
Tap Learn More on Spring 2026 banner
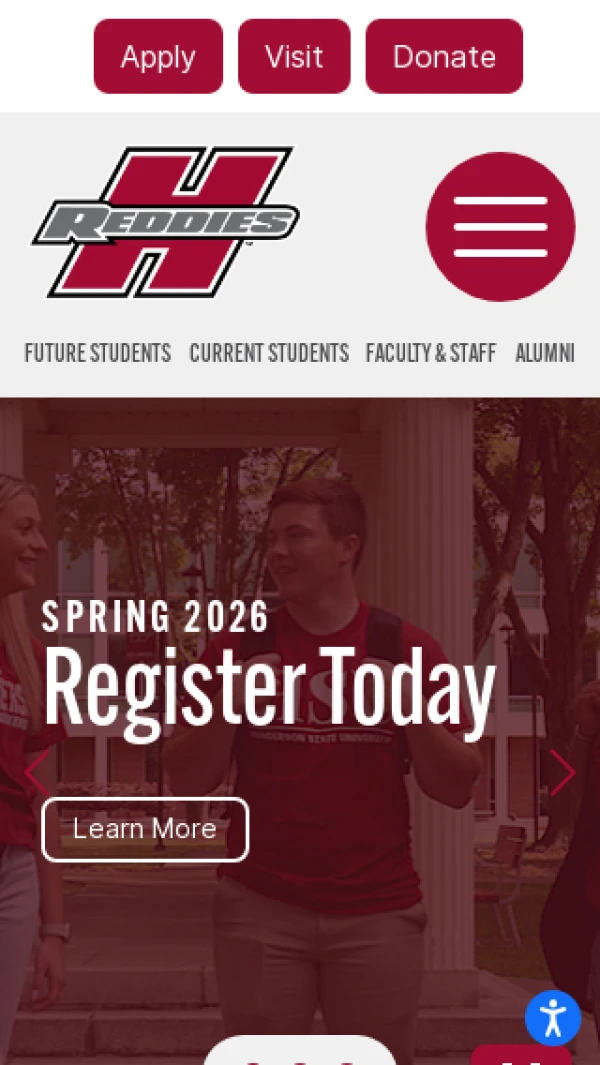point(145,829)
